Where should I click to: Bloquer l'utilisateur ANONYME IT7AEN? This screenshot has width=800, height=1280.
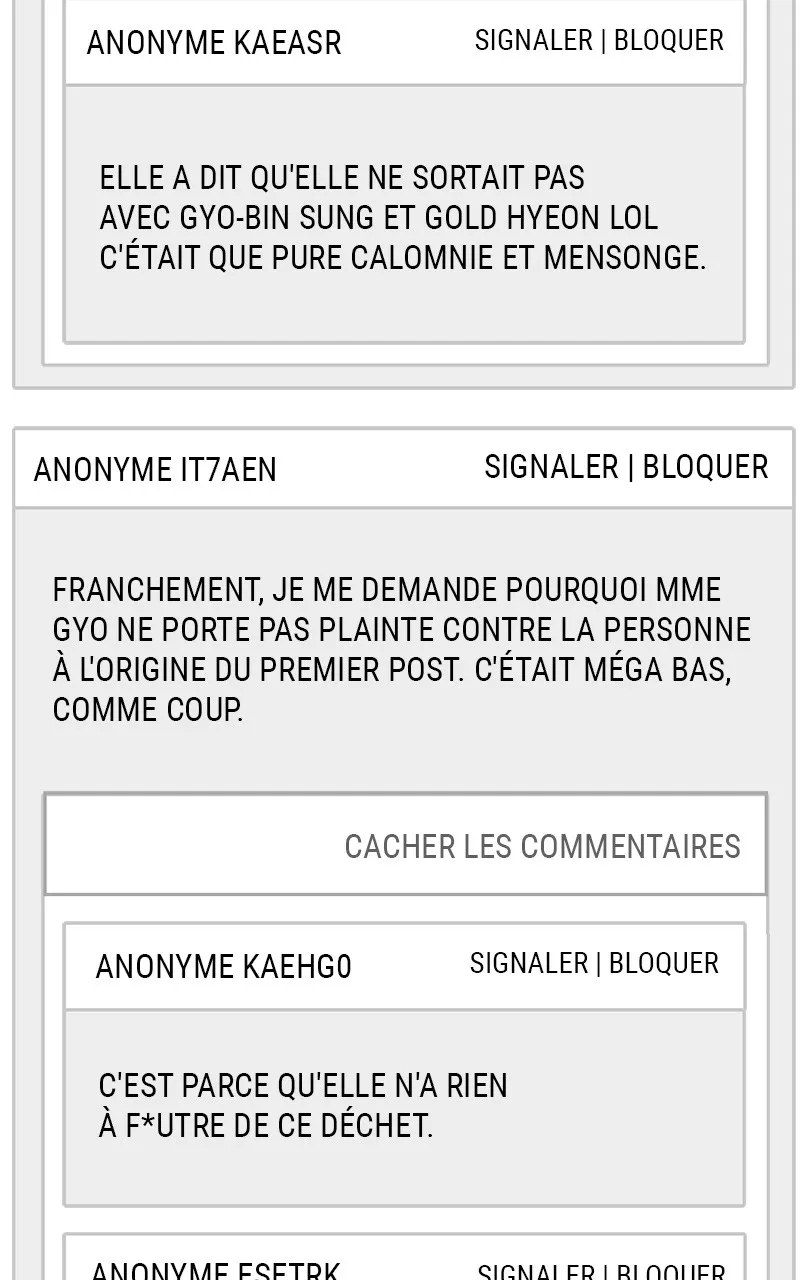704,467
